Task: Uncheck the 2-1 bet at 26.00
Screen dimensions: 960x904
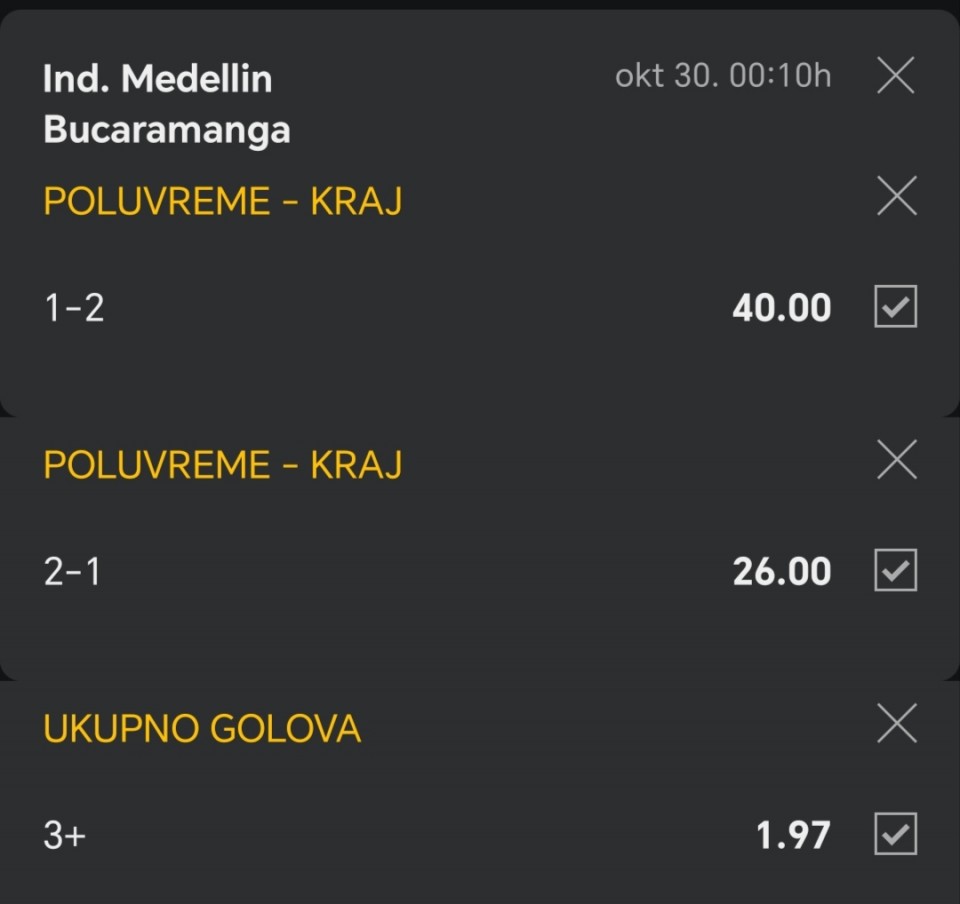Action: point(895,571)
